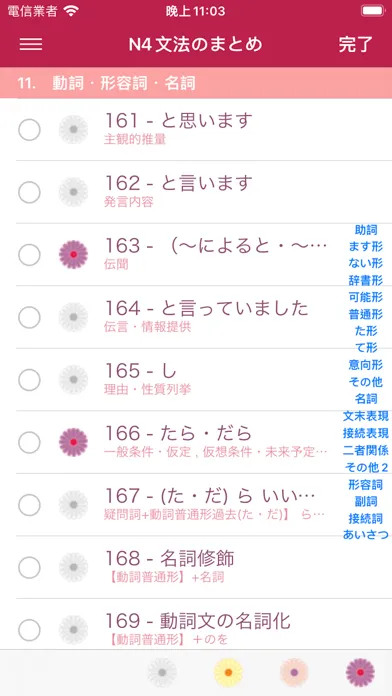Select the circle for 161 と思います
The height and width of the screenshot is (696, 392).
click(x=29, y=130)
